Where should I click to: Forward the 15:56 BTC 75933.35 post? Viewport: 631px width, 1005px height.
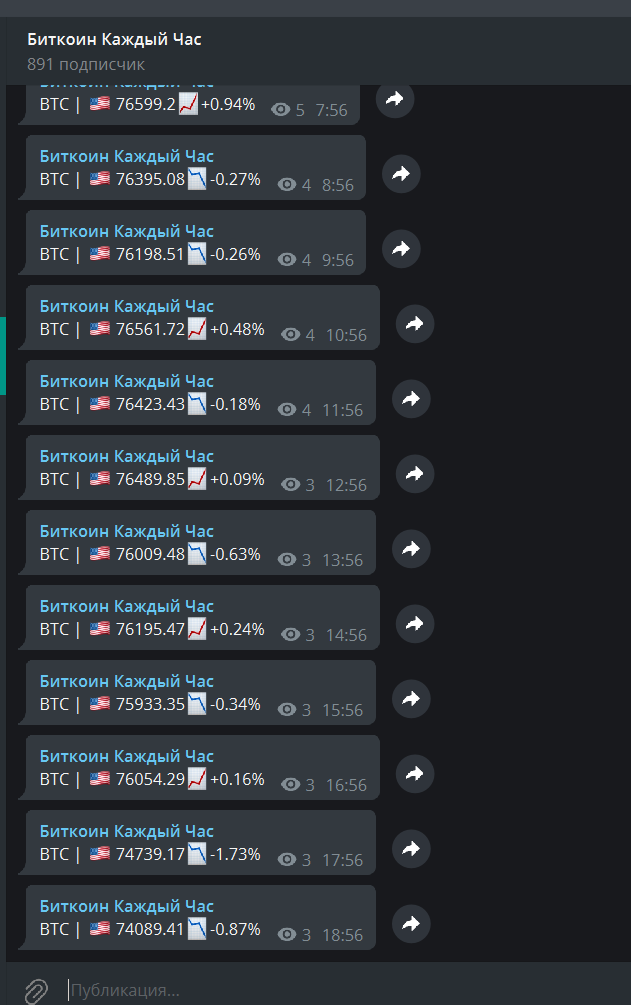coord(411,698)
